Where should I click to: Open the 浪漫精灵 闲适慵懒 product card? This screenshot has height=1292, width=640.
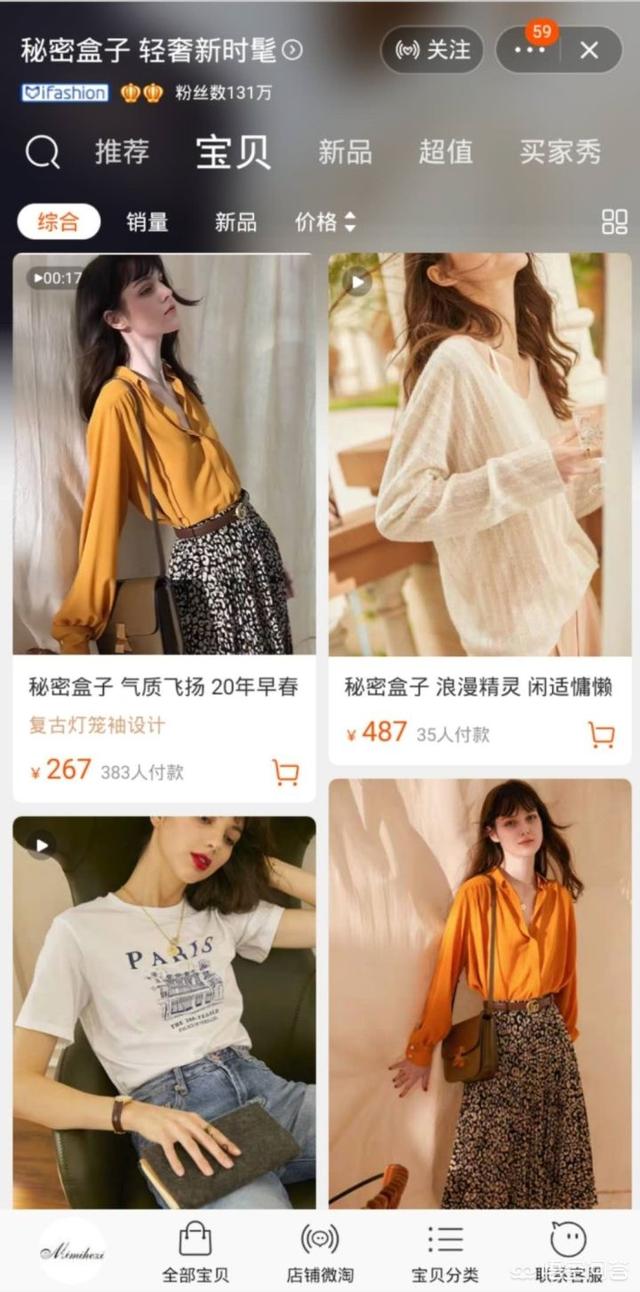[x=480, y=509]
